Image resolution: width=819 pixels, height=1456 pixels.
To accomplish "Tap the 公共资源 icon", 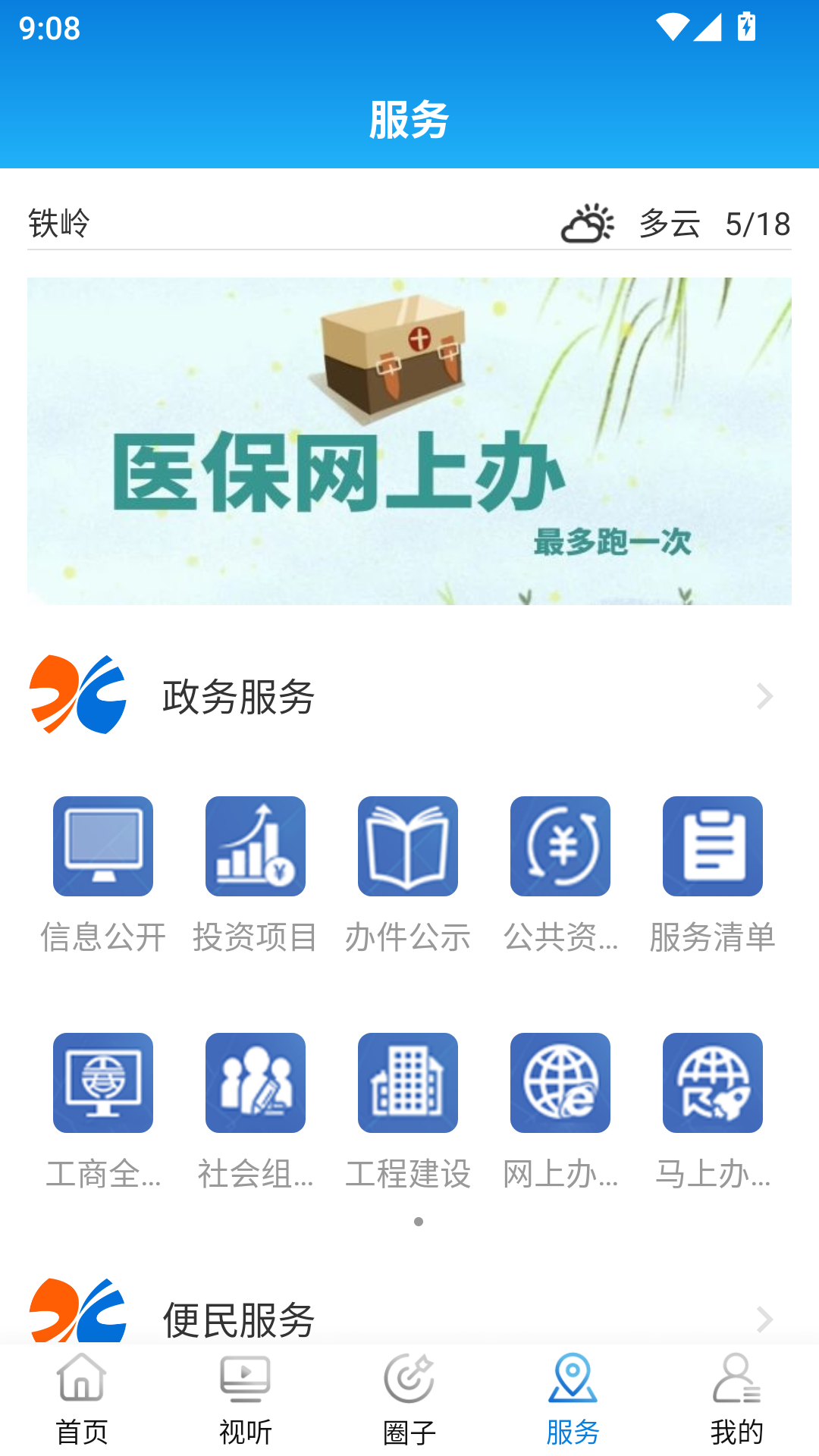I will 560,846.
